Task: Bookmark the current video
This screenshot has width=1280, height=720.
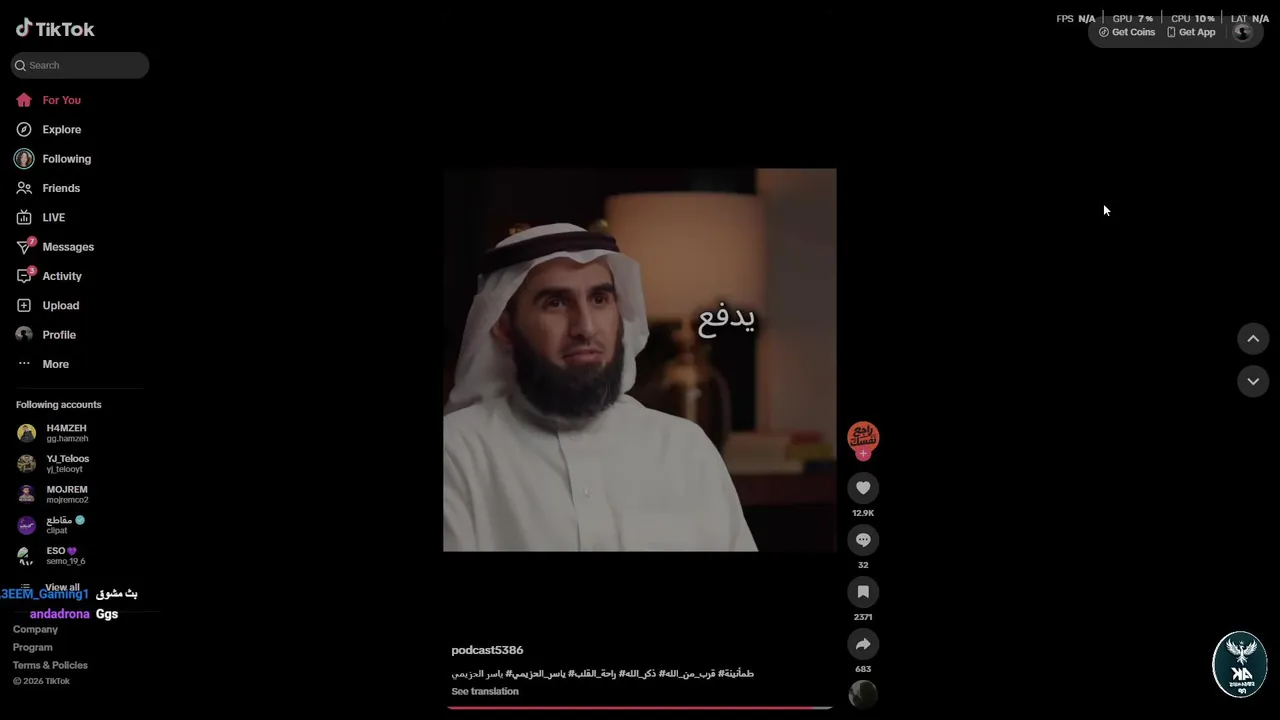Action: click(x=863, y=592)
